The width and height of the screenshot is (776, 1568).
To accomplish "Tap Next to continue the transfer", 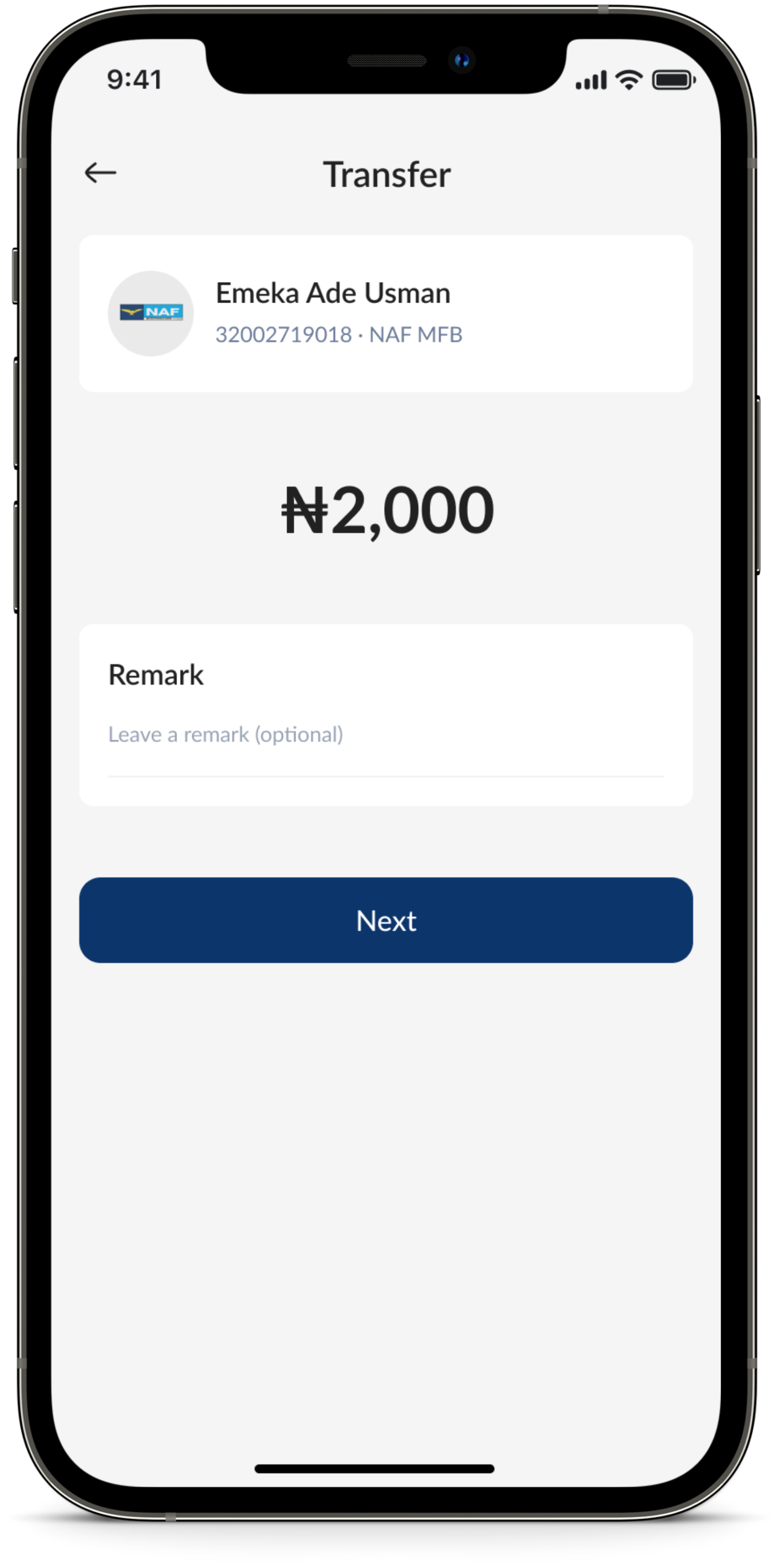I will tap(386, 920).
